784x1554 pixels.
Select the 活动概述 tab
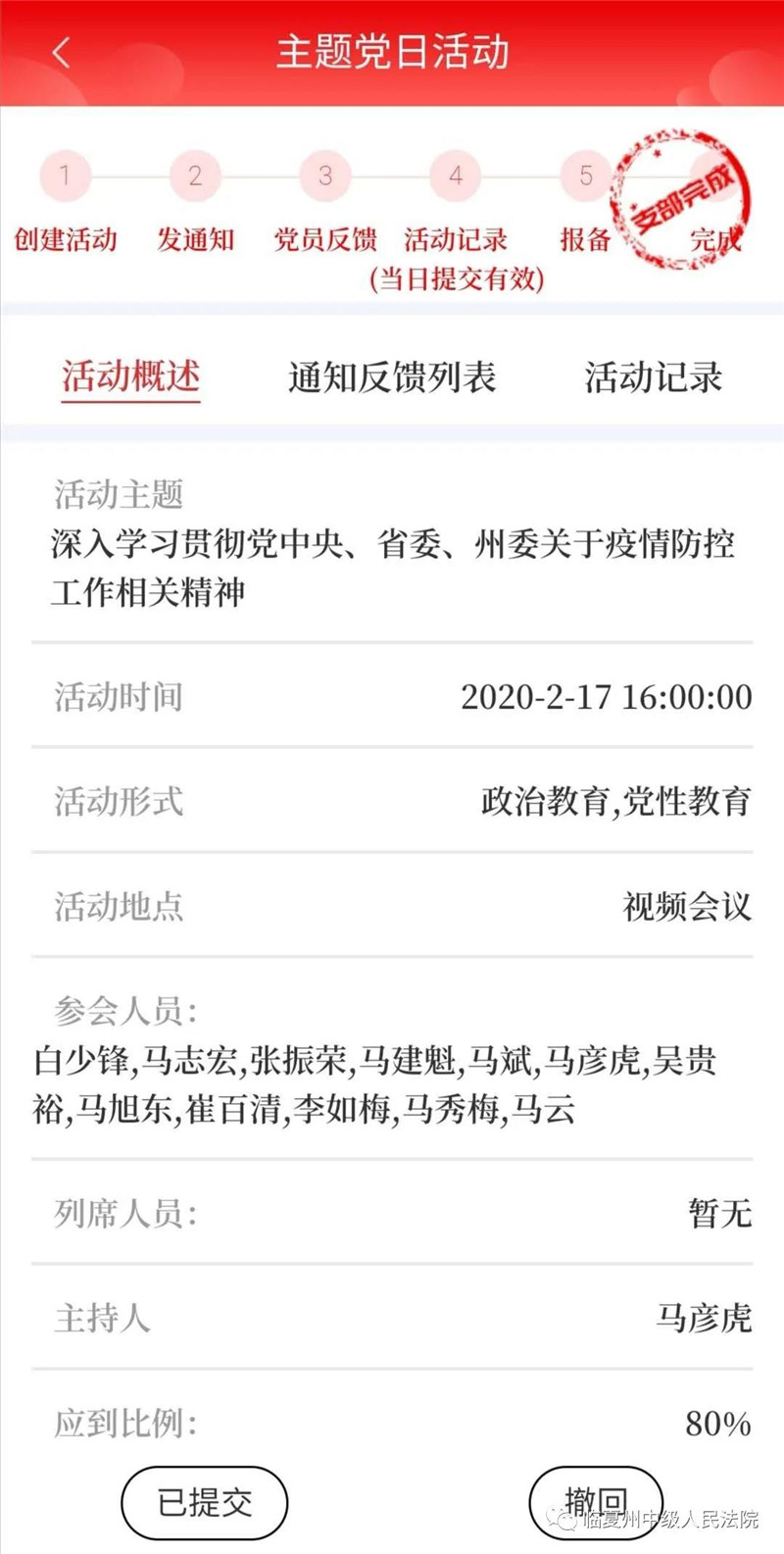tap(131, 376)
